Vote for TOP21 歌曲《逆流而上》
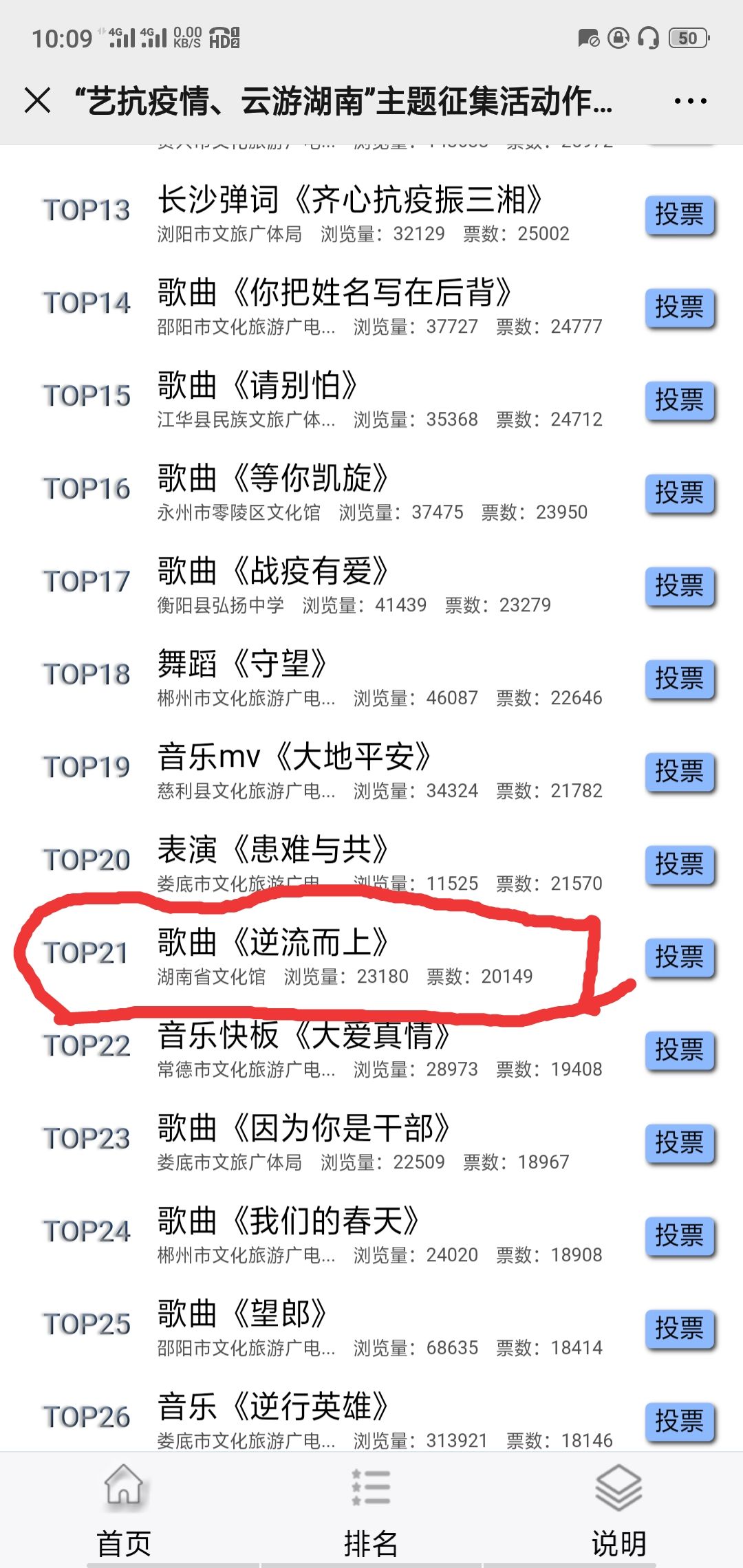 pos(680,957)
